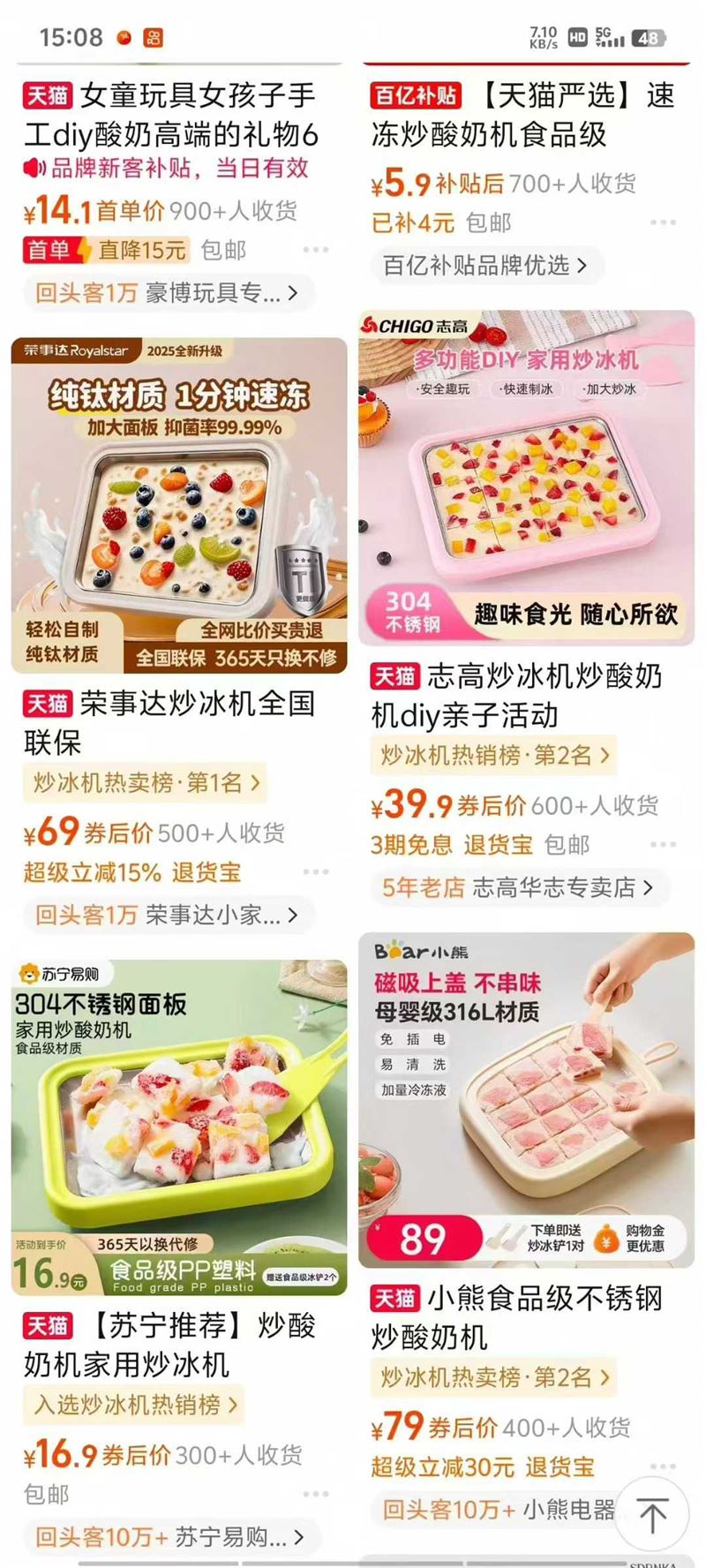Open the Royalstar 荣事达炒冰机 product card
The width and height of the screenshot is (706, 1568).
coord(178,505)
